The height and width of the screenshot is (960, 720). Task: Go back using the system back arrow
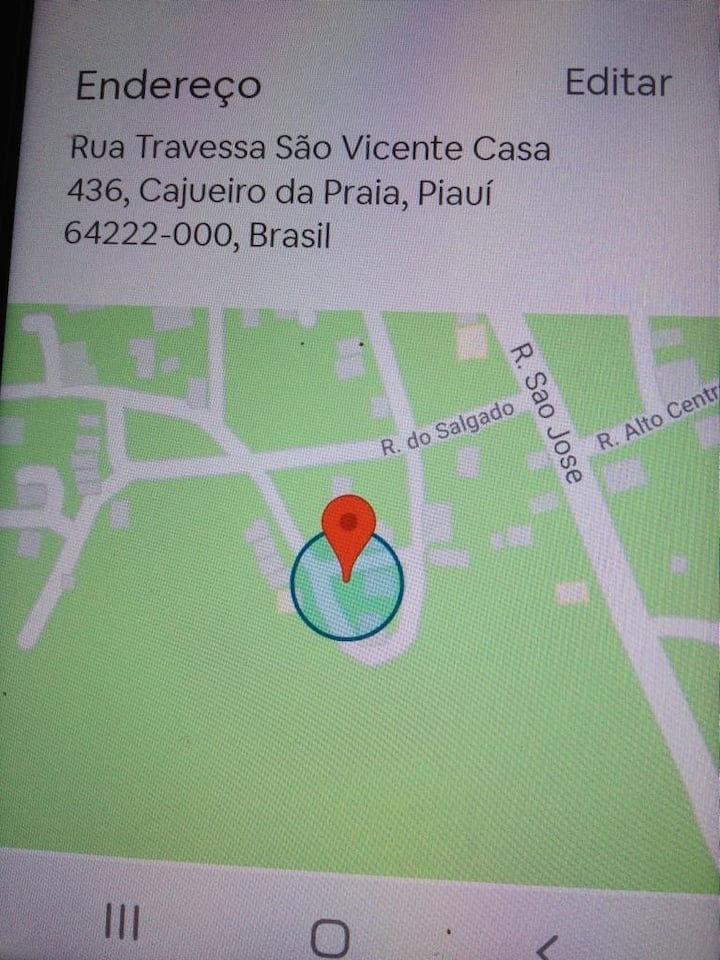pos(547,946)
